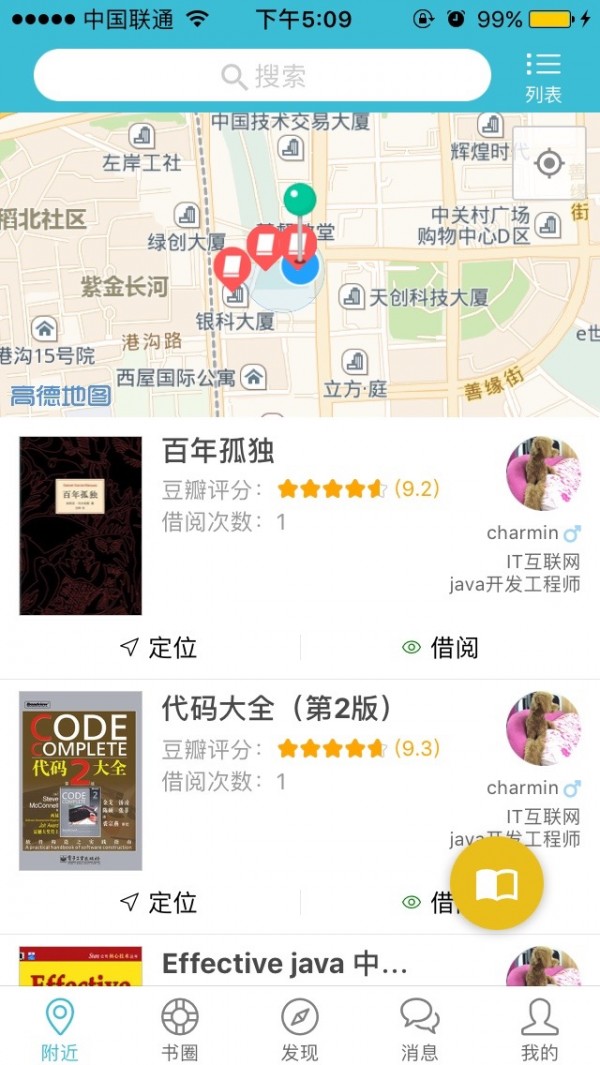Open the Effective java book card

coord(284,964)
